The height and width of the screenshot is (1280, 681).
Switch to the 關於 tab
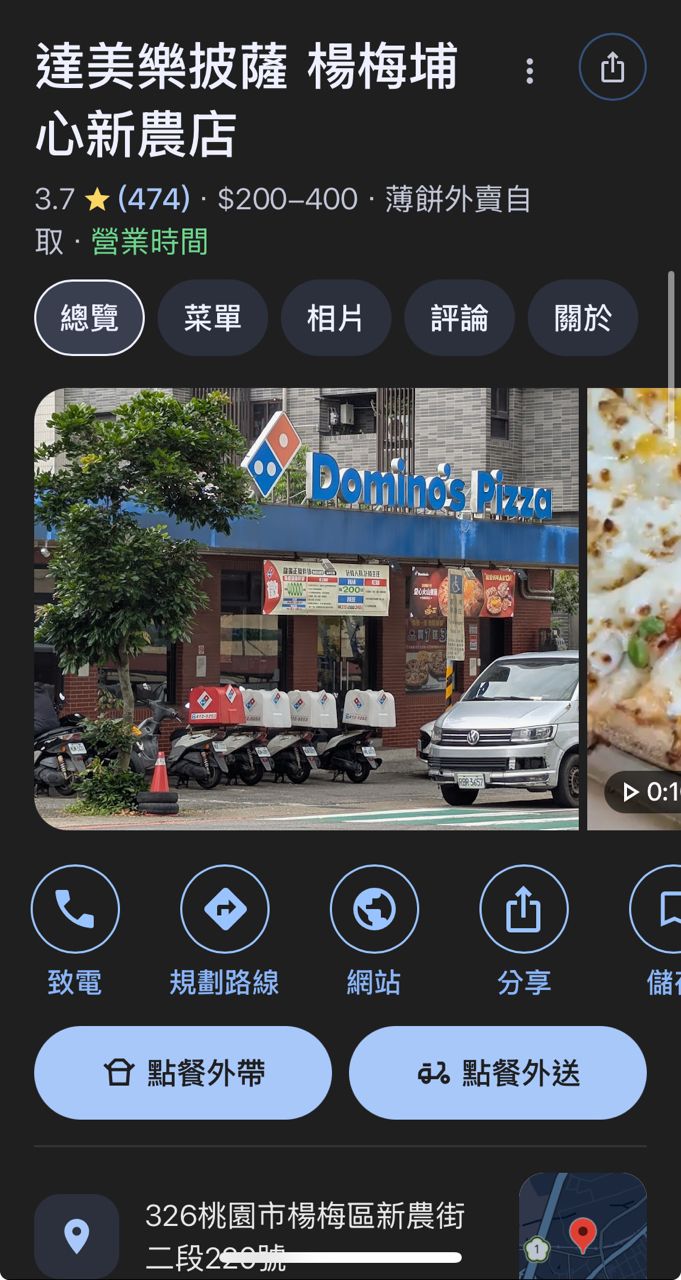click(582, 318)
